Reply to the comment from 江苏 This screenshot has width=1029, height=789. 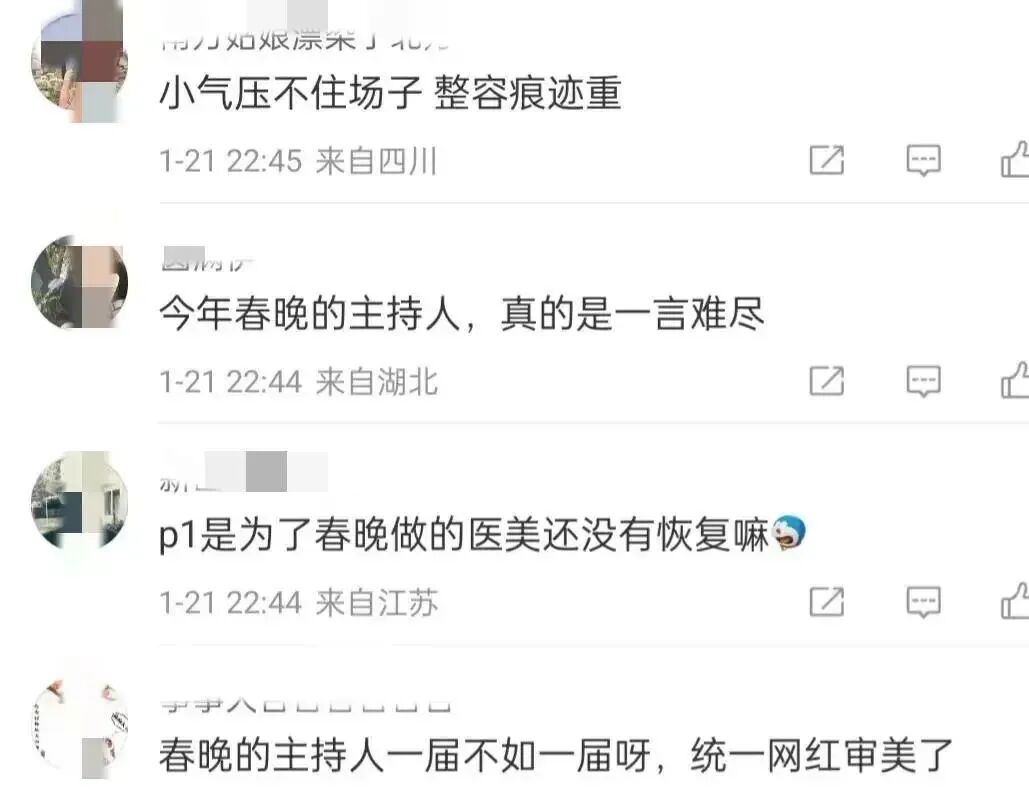pyautogui.click(x=923, y=601)
